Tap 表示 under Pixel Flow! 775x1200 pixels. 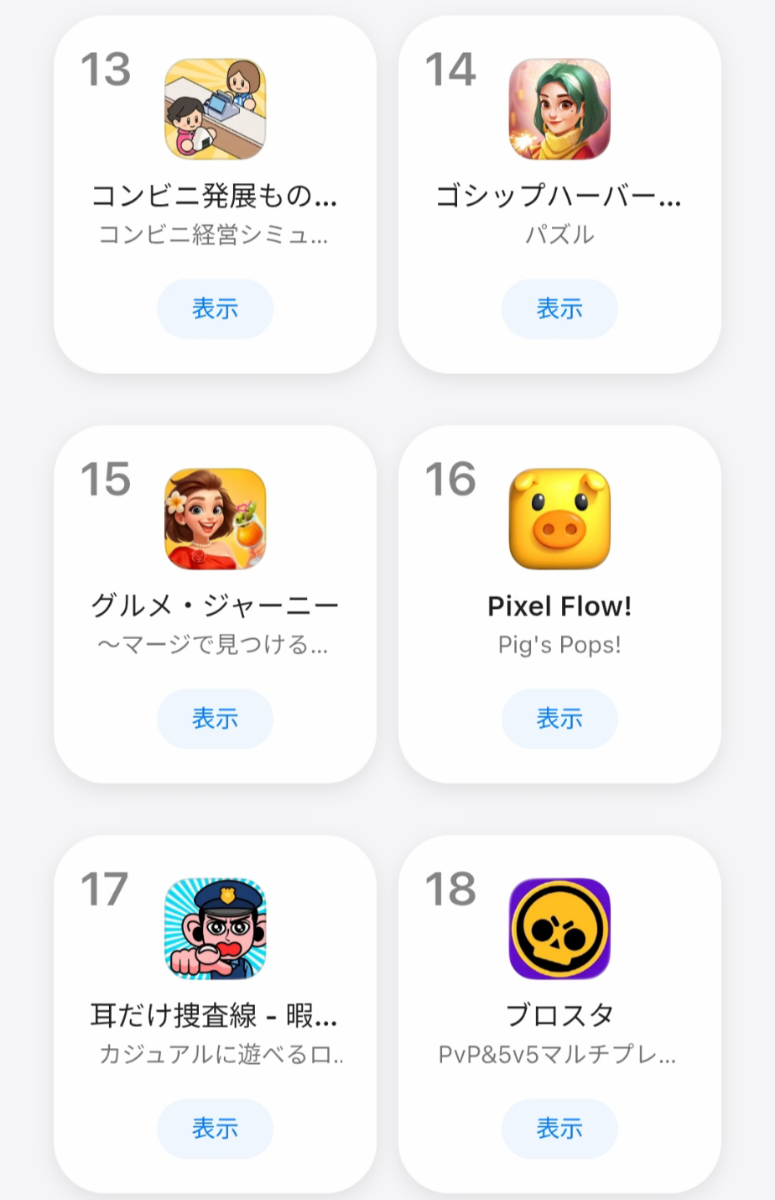[x=560, y=718]
